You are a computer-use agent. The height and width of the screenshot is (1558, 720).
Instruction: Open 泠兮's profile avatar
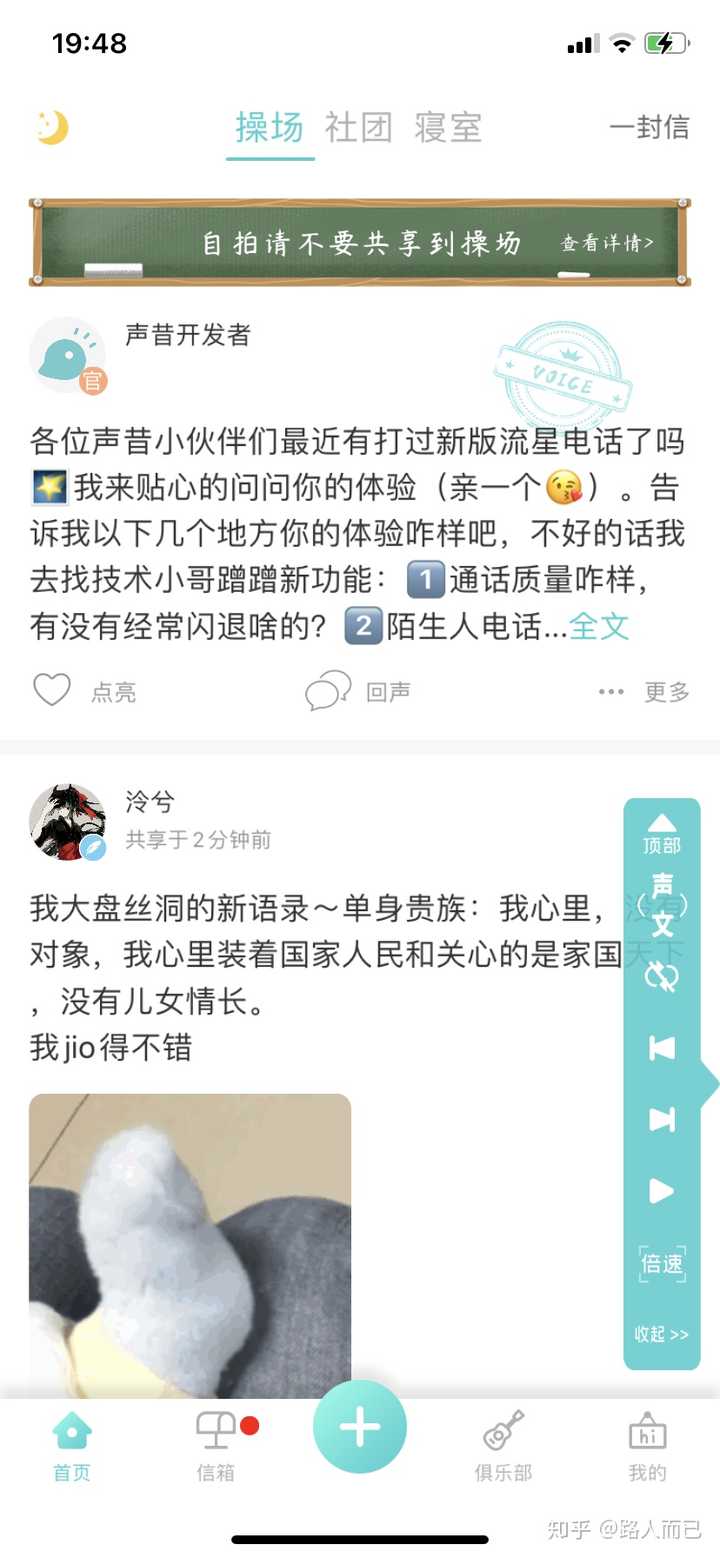click(x=67, y=822)
